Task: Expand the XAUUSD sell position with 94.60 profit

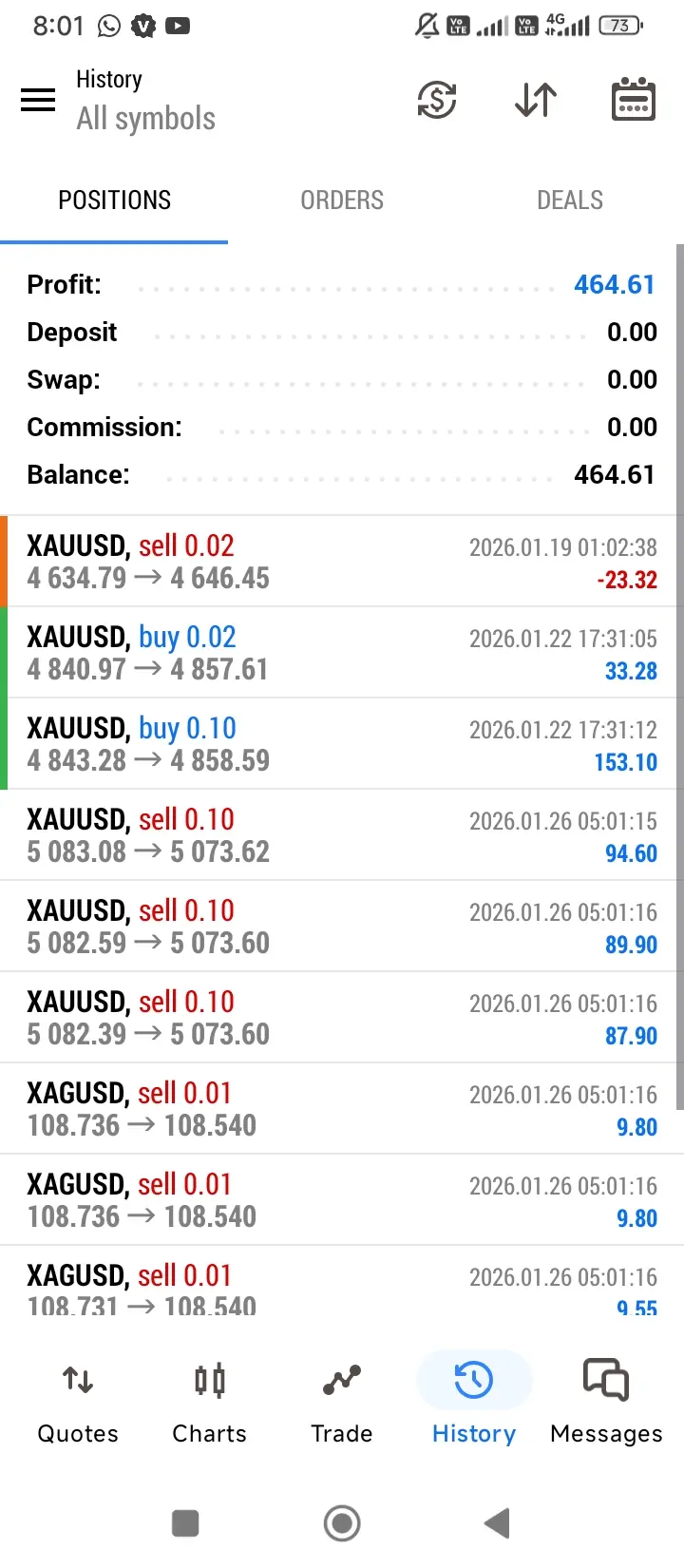Action: pyautogui.click(x=342, y=835)
